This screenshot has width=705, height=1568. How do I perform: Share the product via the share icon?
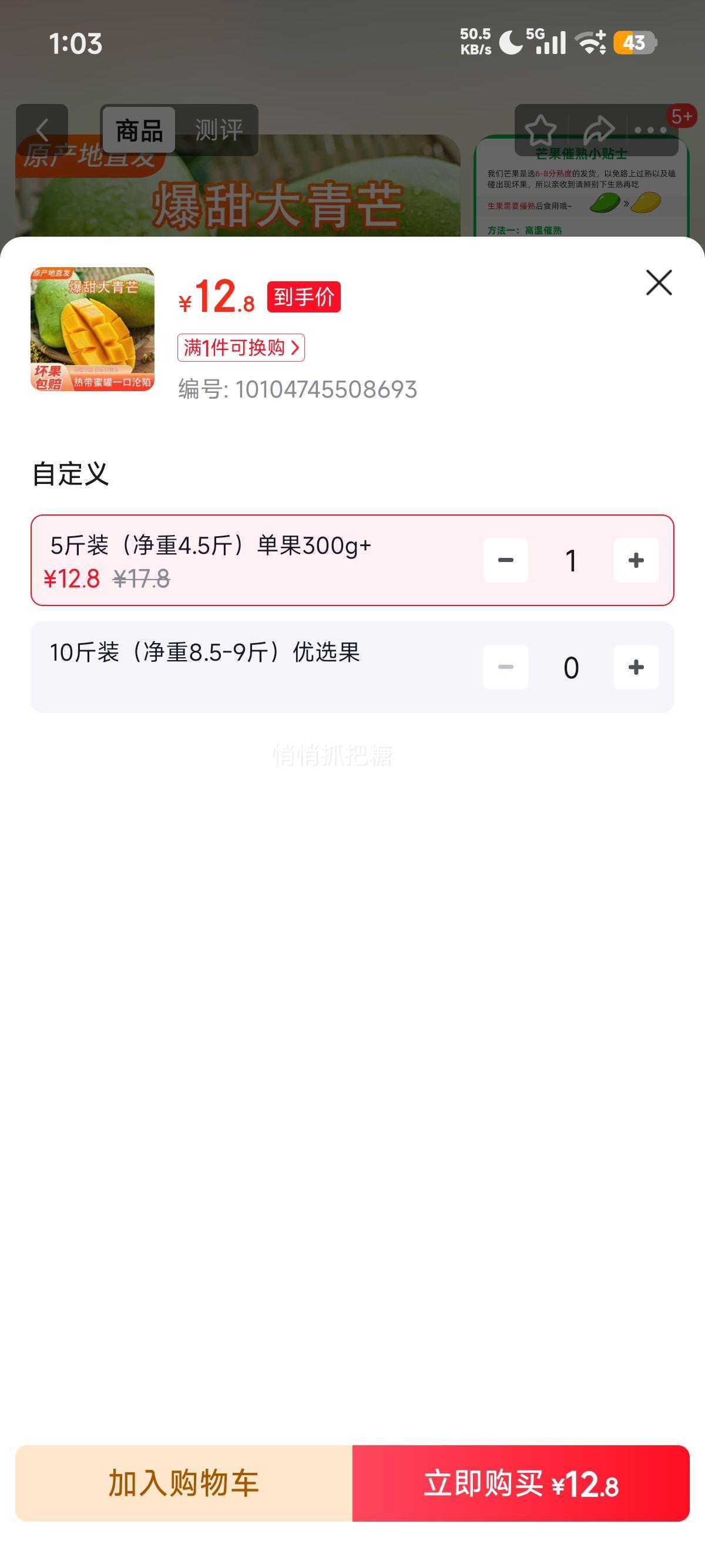click(x=598, y=128)
